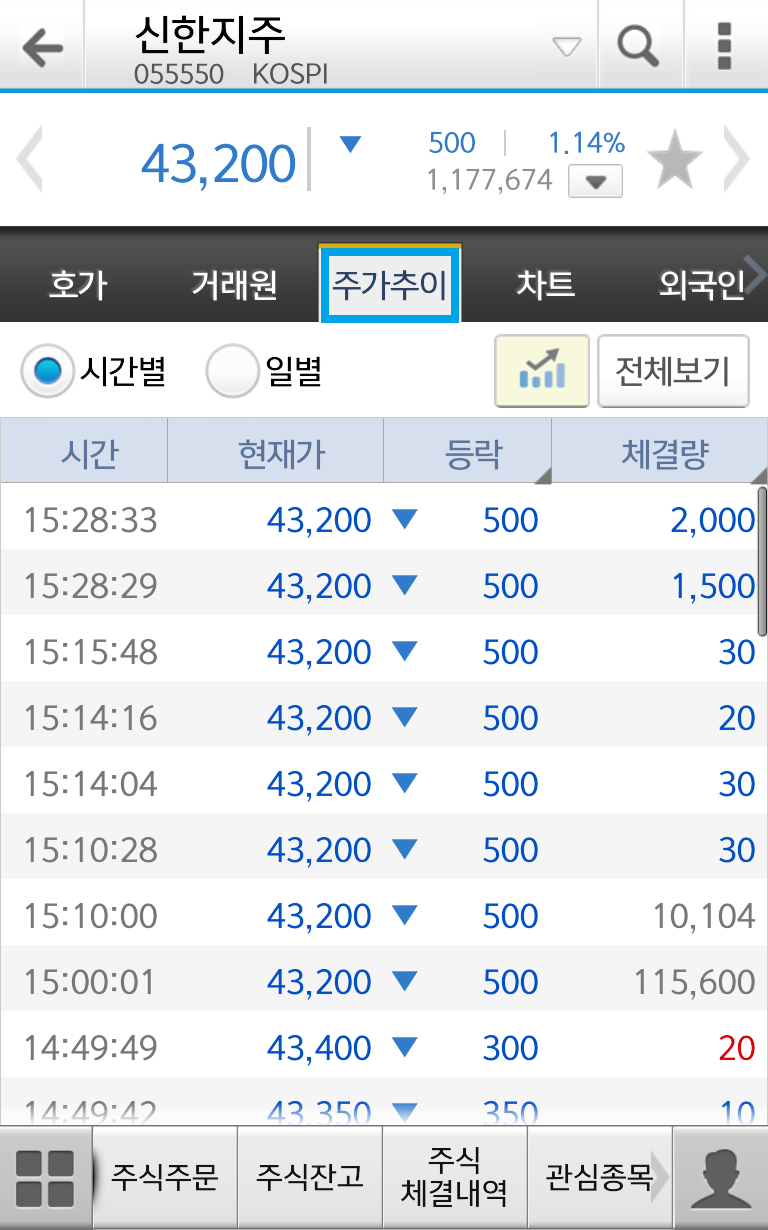Go to next stock with right chevron
The width and height of the screenshot is (768, 1230).
click(x=738, y=160)
